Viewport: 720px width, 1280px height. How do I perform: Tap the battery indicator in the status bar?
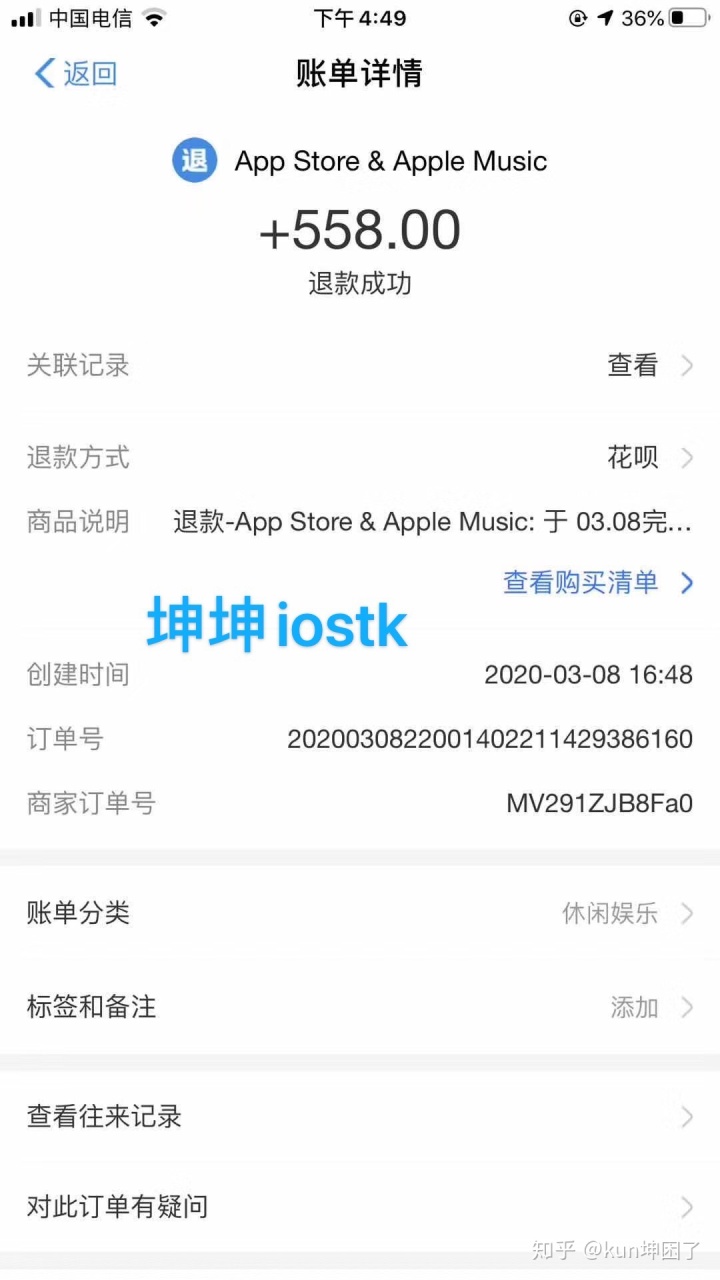coord(689,17)
